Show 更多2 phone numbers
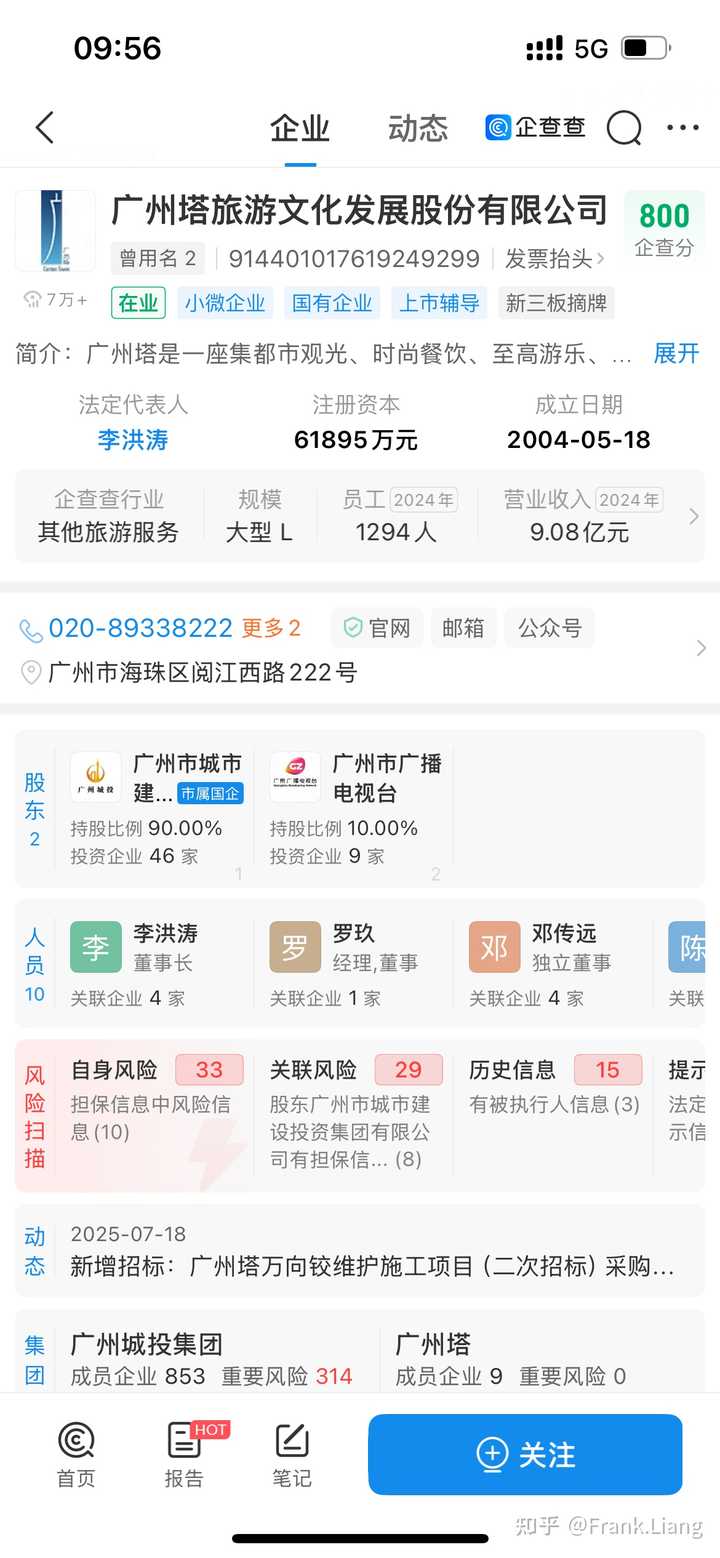 [x=271, y=628]
